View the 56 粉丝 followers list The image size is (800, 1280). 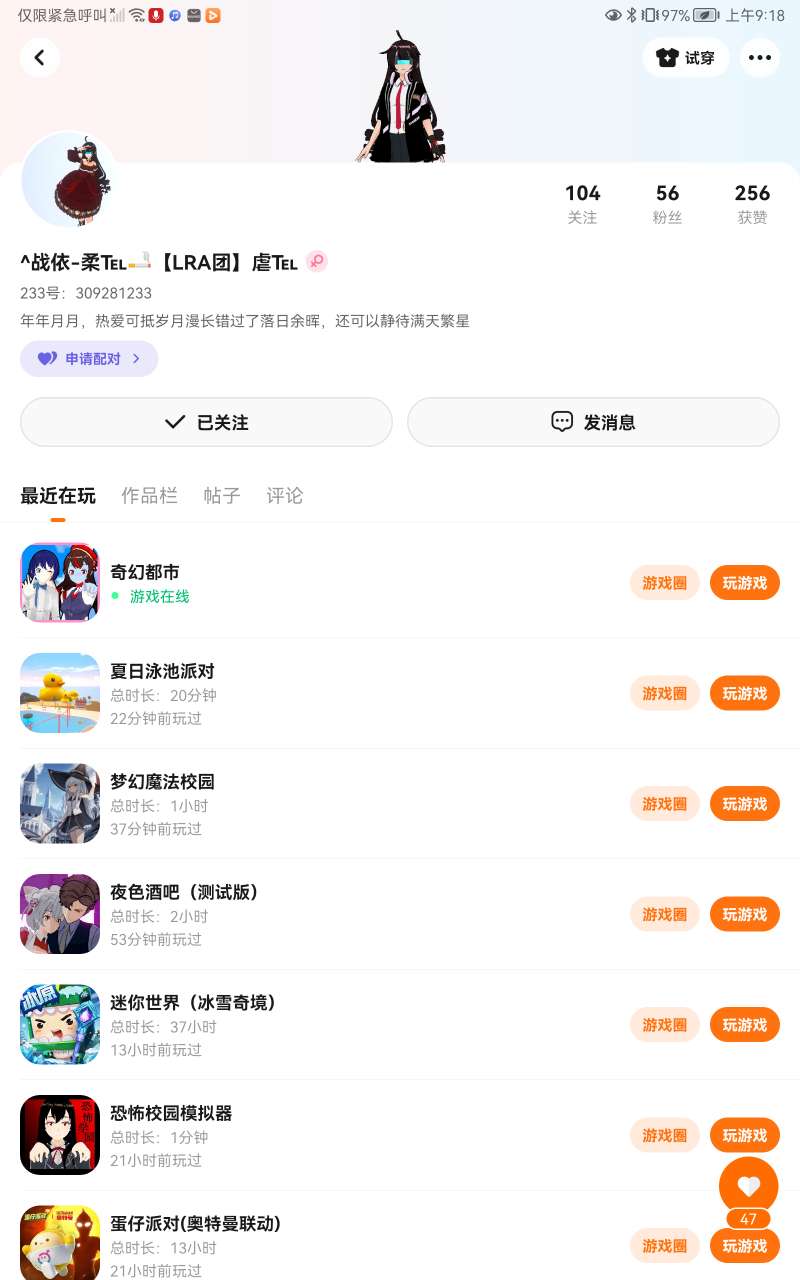click(667, 203)
